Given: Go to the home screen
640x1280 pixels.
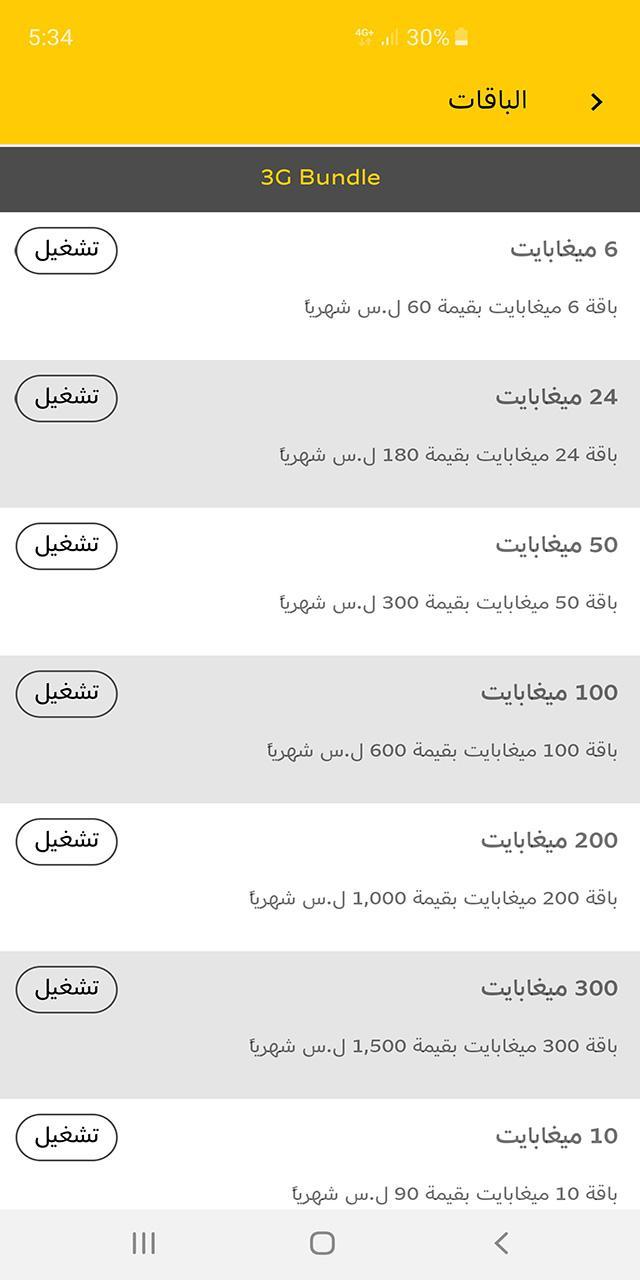Looking at the screenshot, I should point(322,1243).
